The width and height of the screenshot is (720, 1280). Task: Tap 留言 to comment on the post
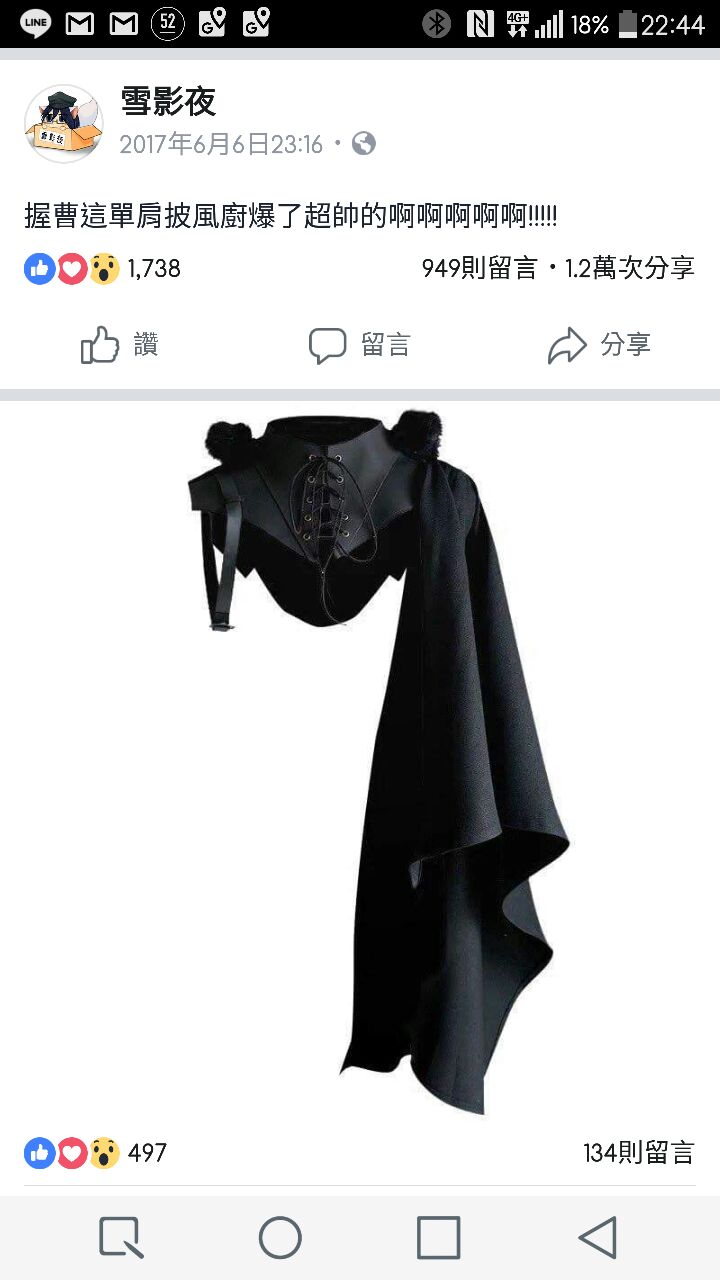point(360,345)
